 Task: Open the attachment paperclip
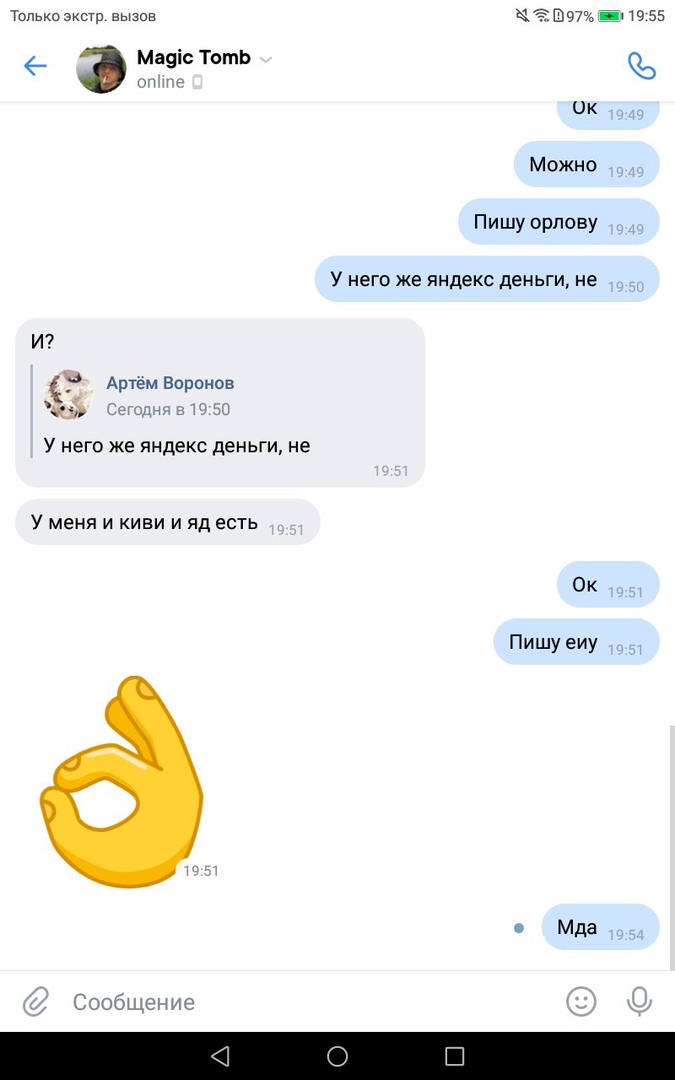(36, 1001)
